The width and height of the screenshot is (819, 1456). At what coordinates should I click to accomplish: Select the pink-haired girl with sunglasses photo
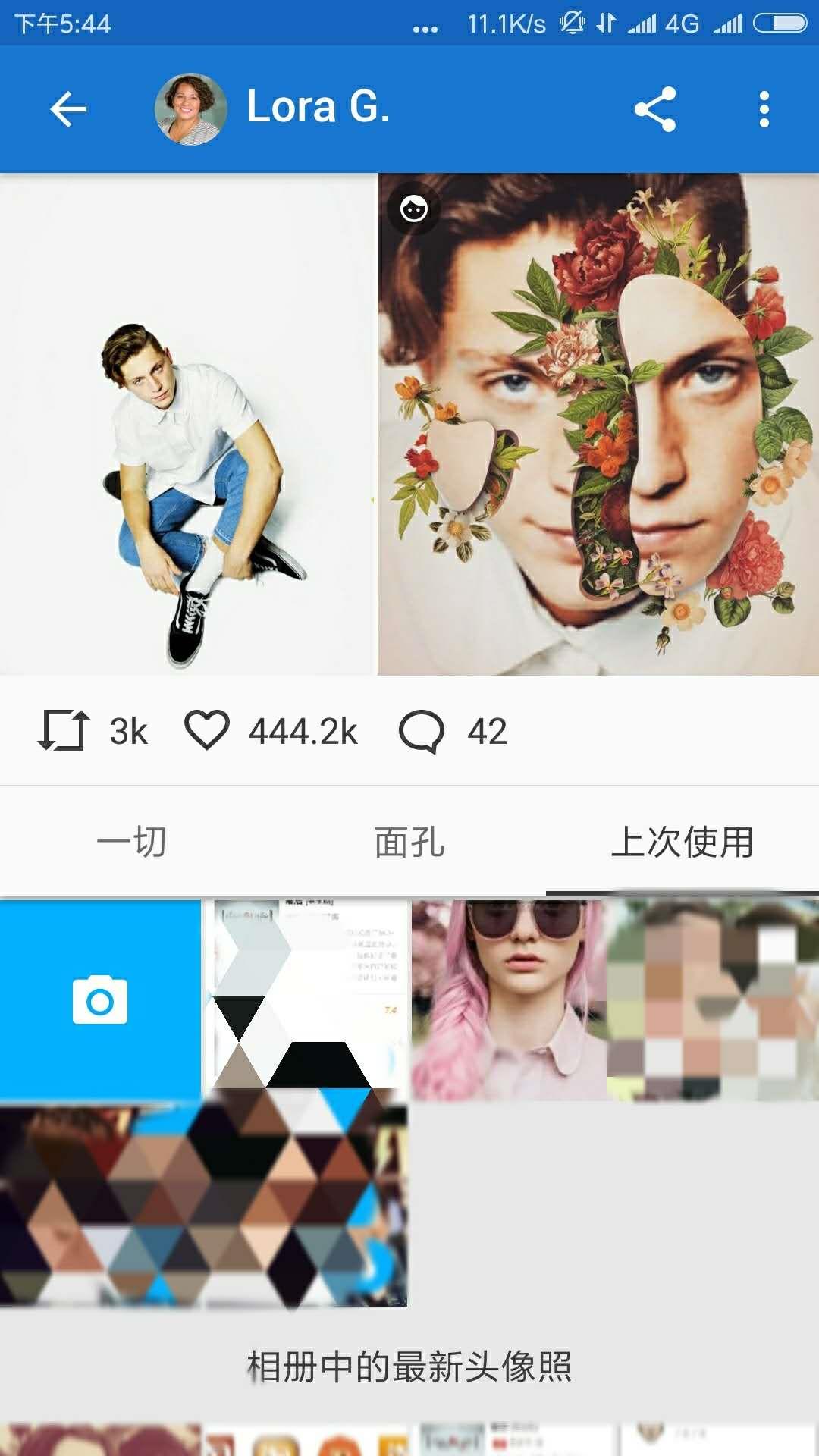pyautogui.click(x=508, y=999)
